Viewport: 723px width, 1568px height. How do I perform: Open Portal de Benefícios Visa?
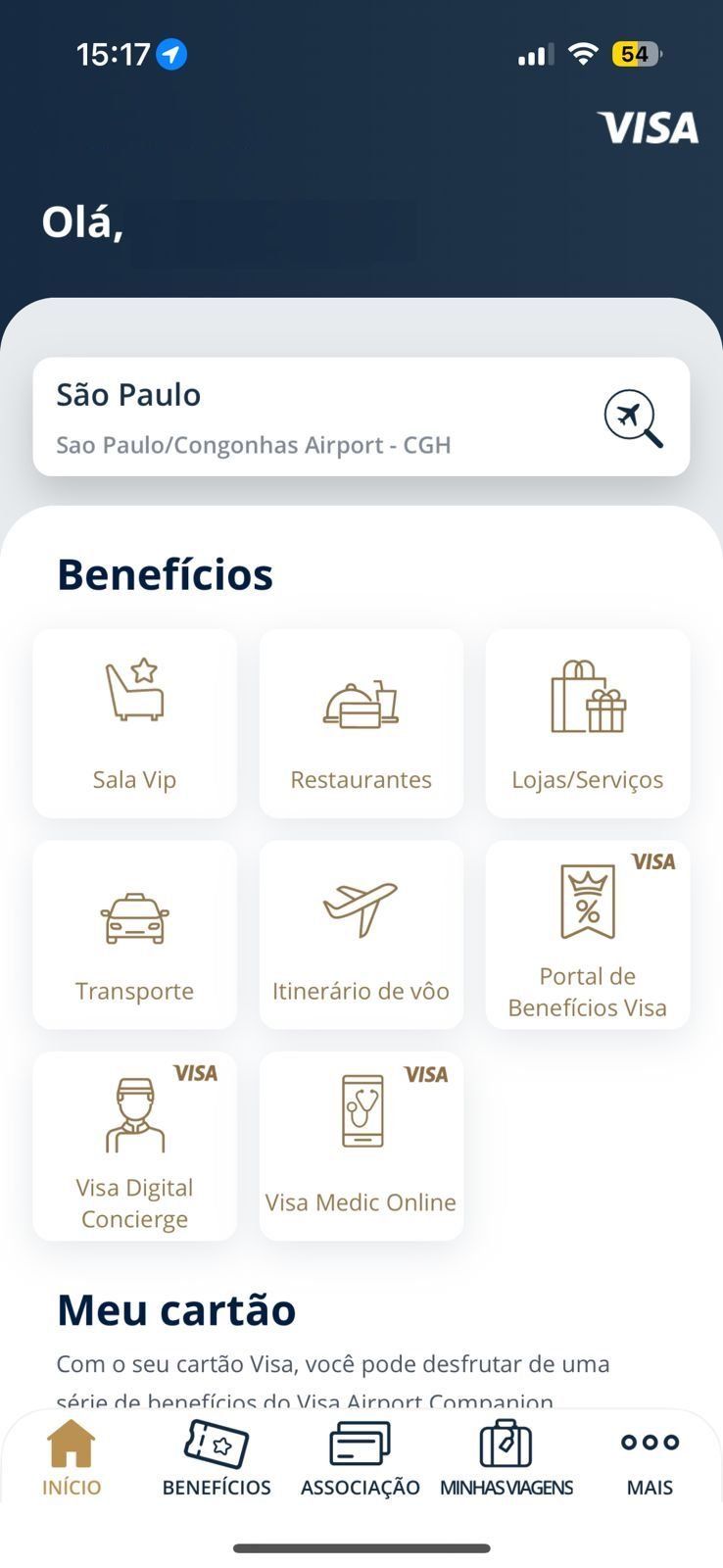pyautogui.click(x=588, y=935)
